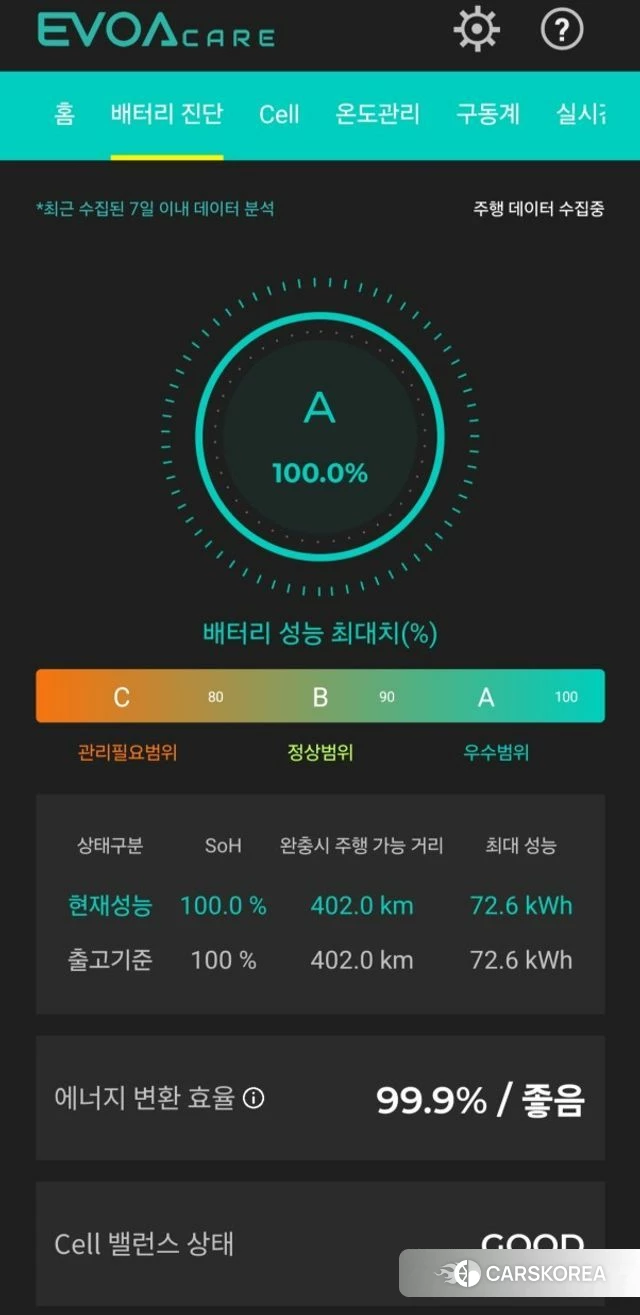
Task: Go to the Cell tab
Action: (x=279, y=114)
